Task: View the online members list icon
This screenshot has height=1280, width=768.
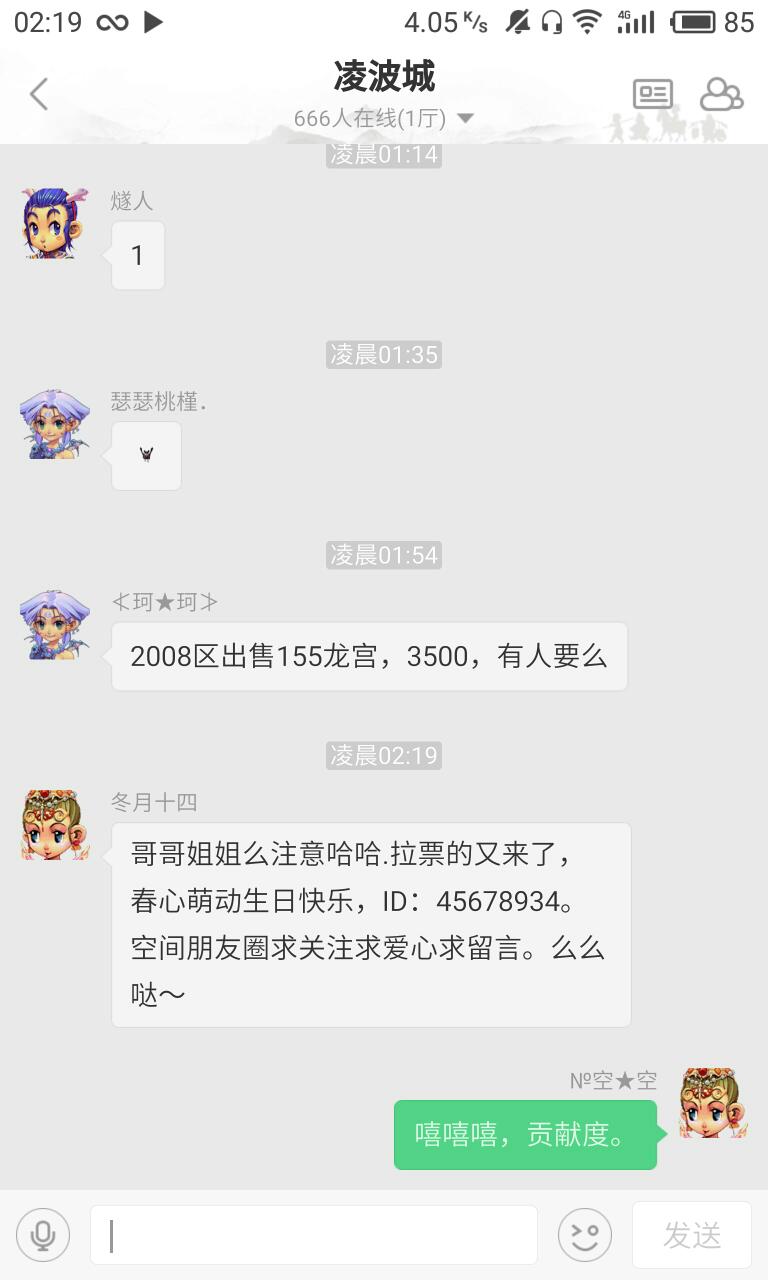Action: tap(721, 95)
